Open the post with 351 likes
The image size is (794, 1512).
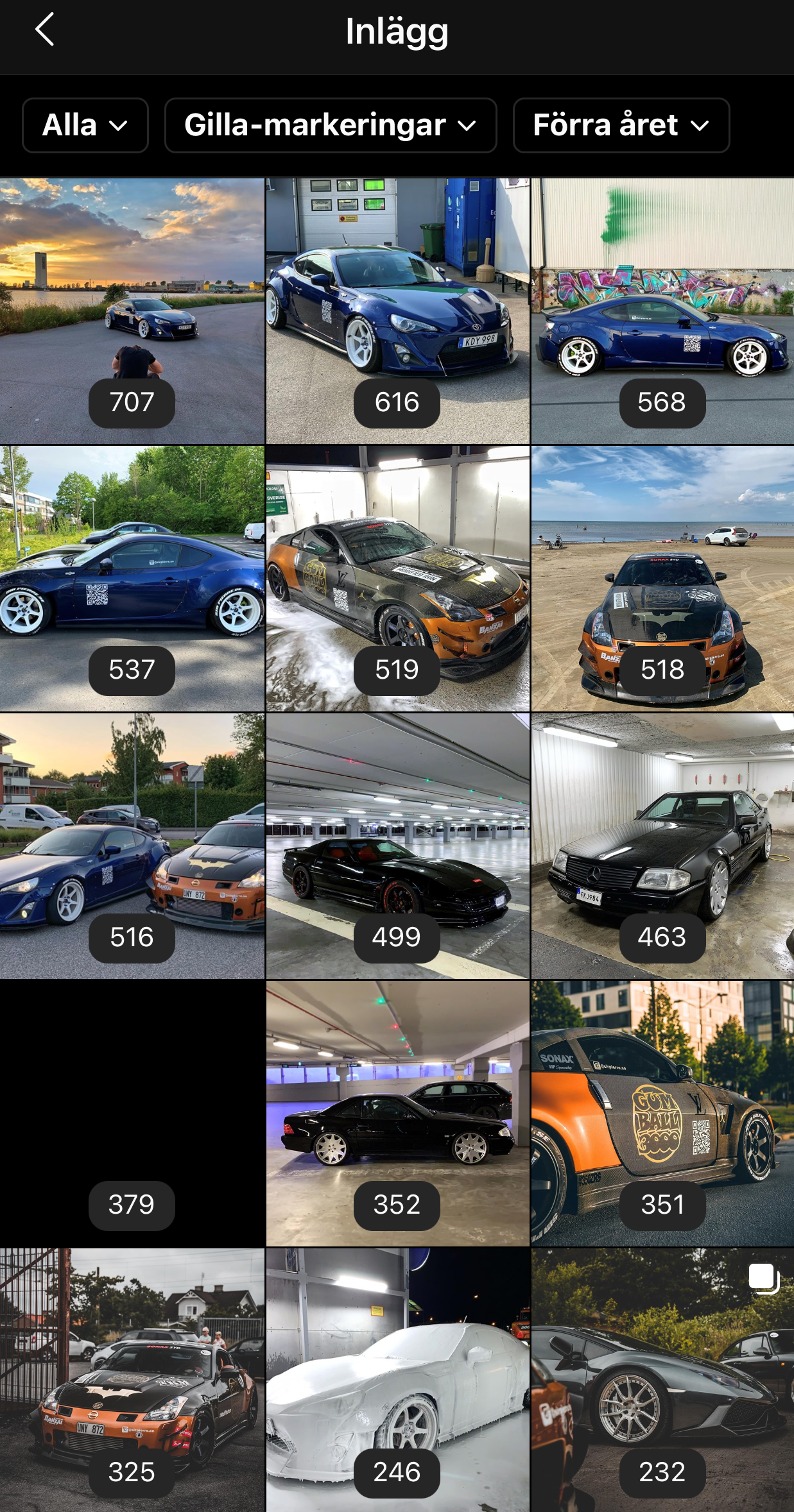click(663, 1114)
